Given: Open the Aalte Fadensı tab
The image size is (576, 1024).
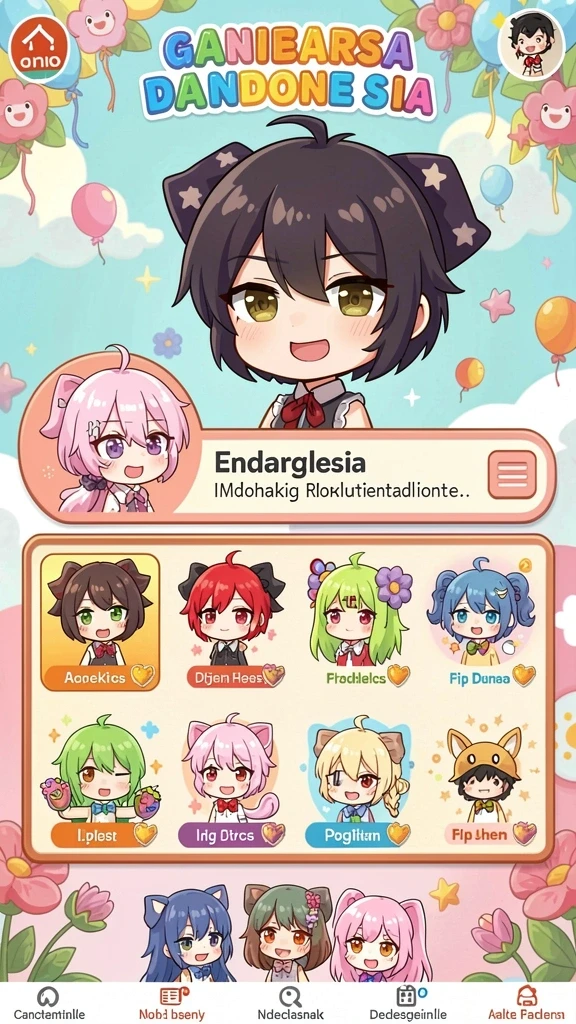Looking at the screenshot, I should tap(526, 1003).
